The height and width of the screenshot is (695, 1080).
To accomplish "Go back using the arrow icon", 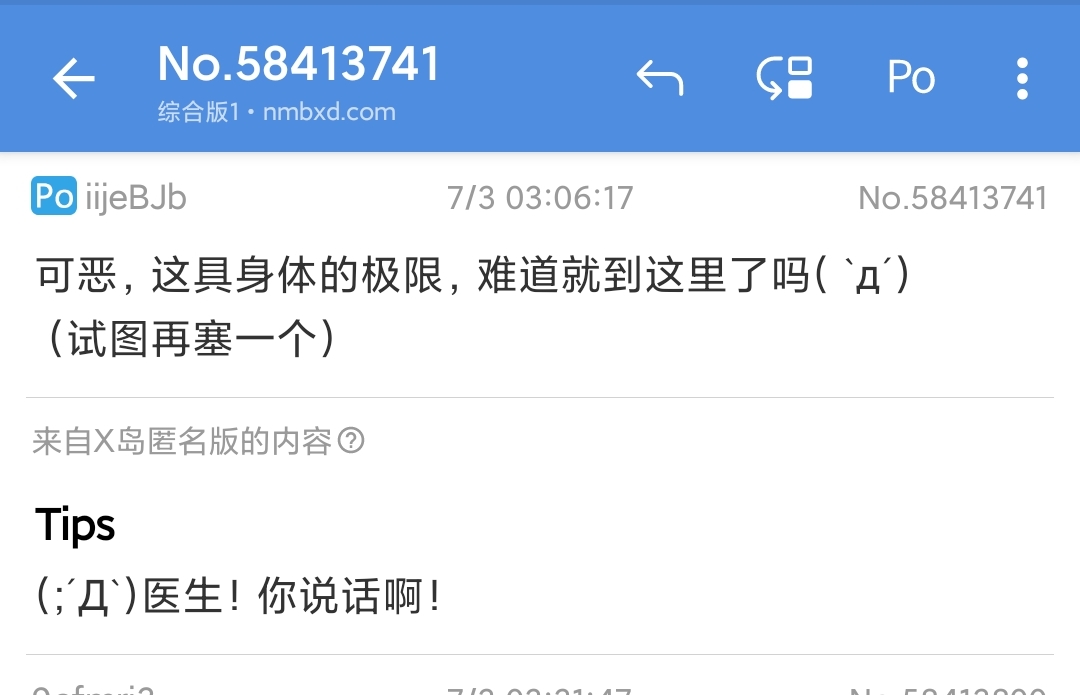I will point(73,78).
